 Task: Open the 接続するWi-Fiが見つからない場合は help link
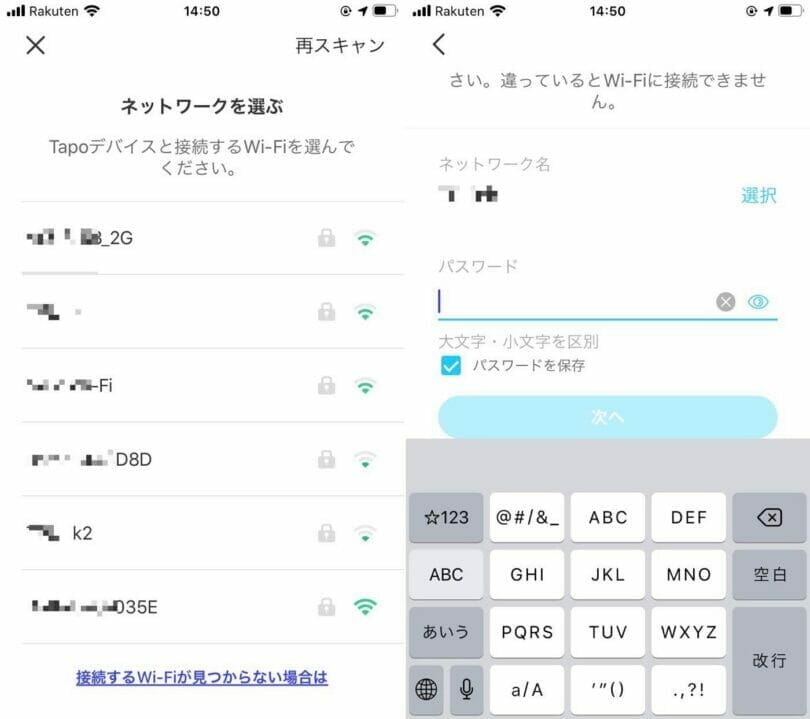click(202, 677)
